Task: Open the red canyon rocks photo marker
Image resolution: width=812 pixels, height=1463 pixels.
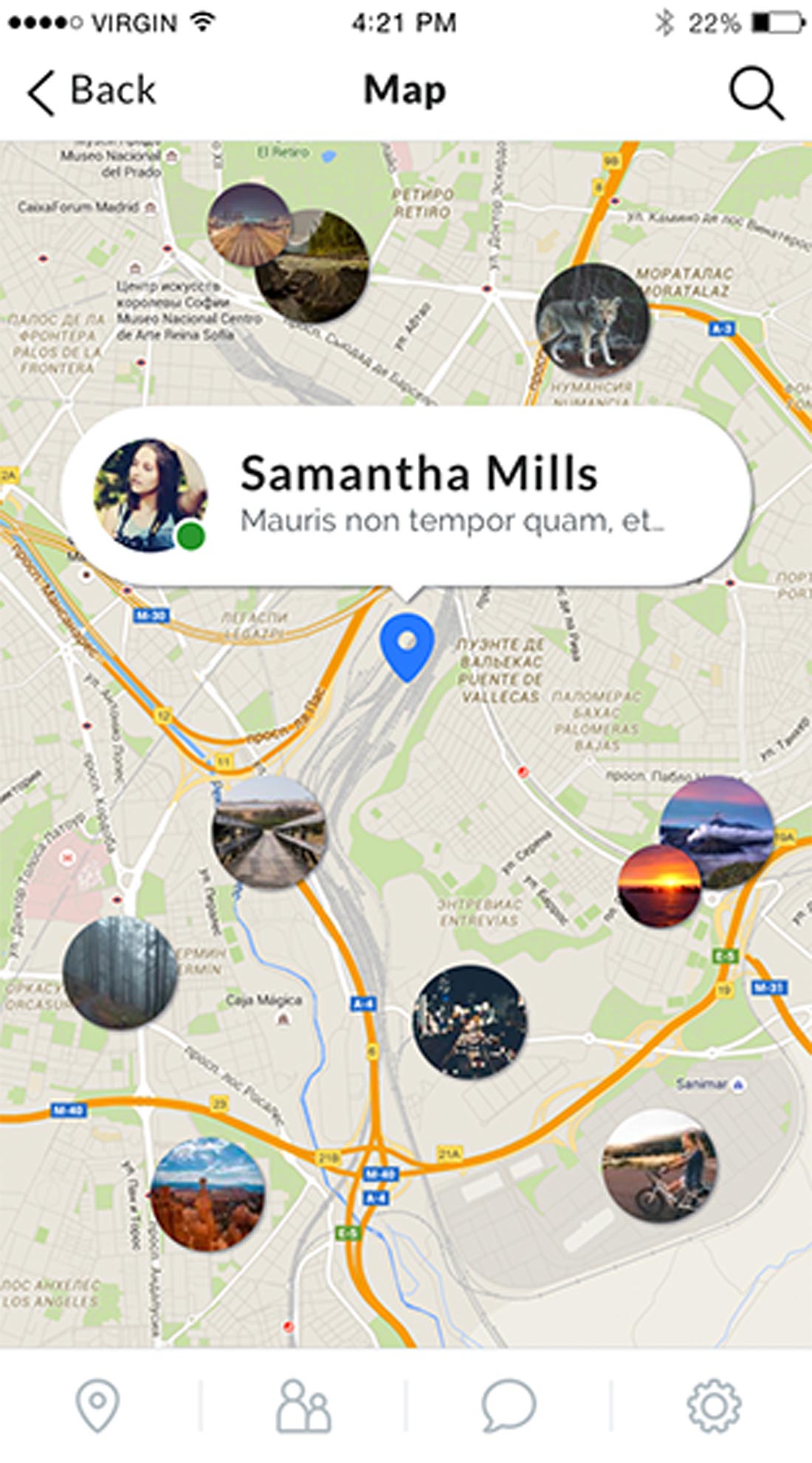Action: 207,1194
